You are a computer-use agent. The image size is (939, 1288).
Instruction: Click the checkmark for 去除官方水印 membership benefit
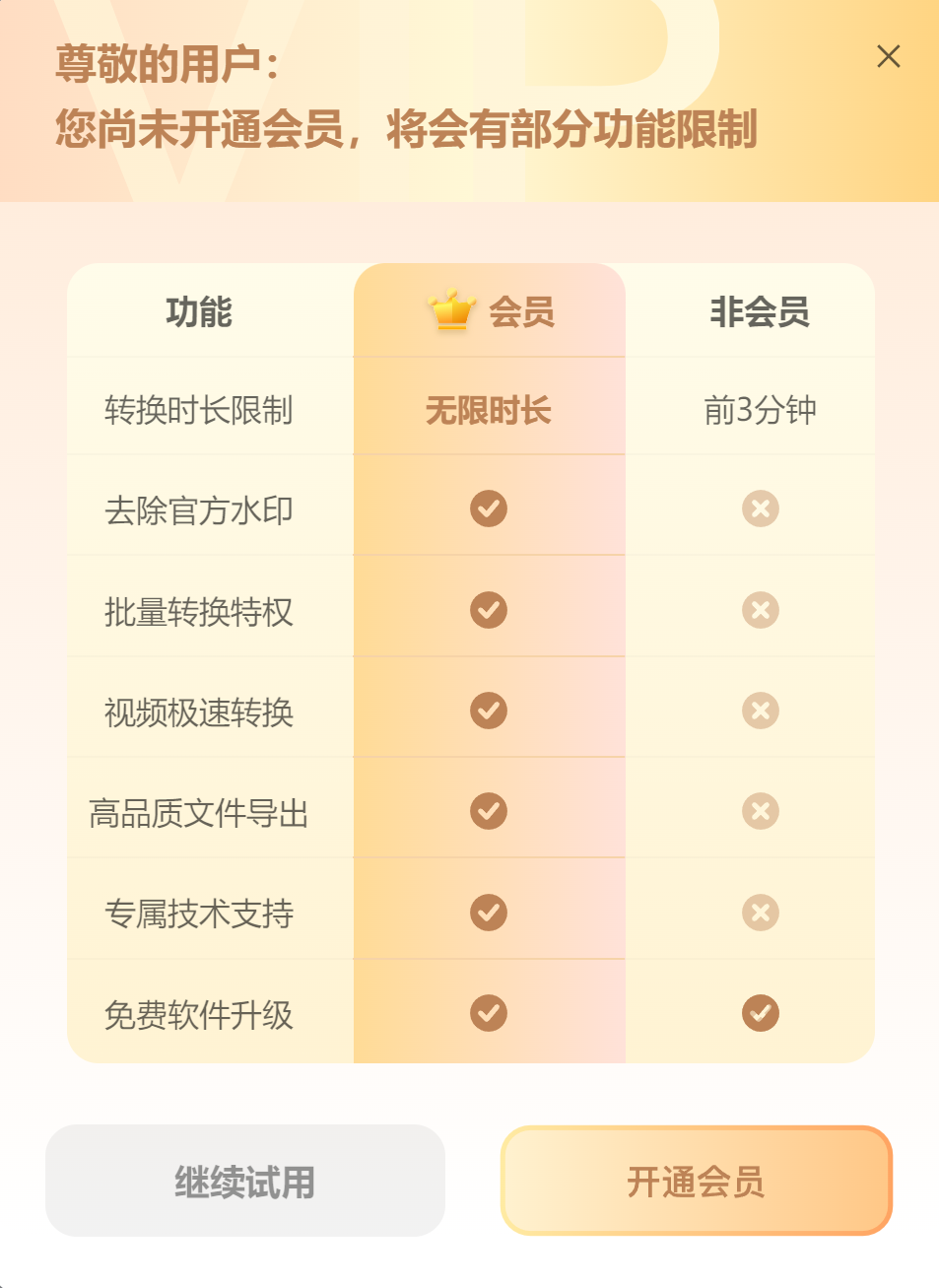pyautogui.click(x=488, y=508)
